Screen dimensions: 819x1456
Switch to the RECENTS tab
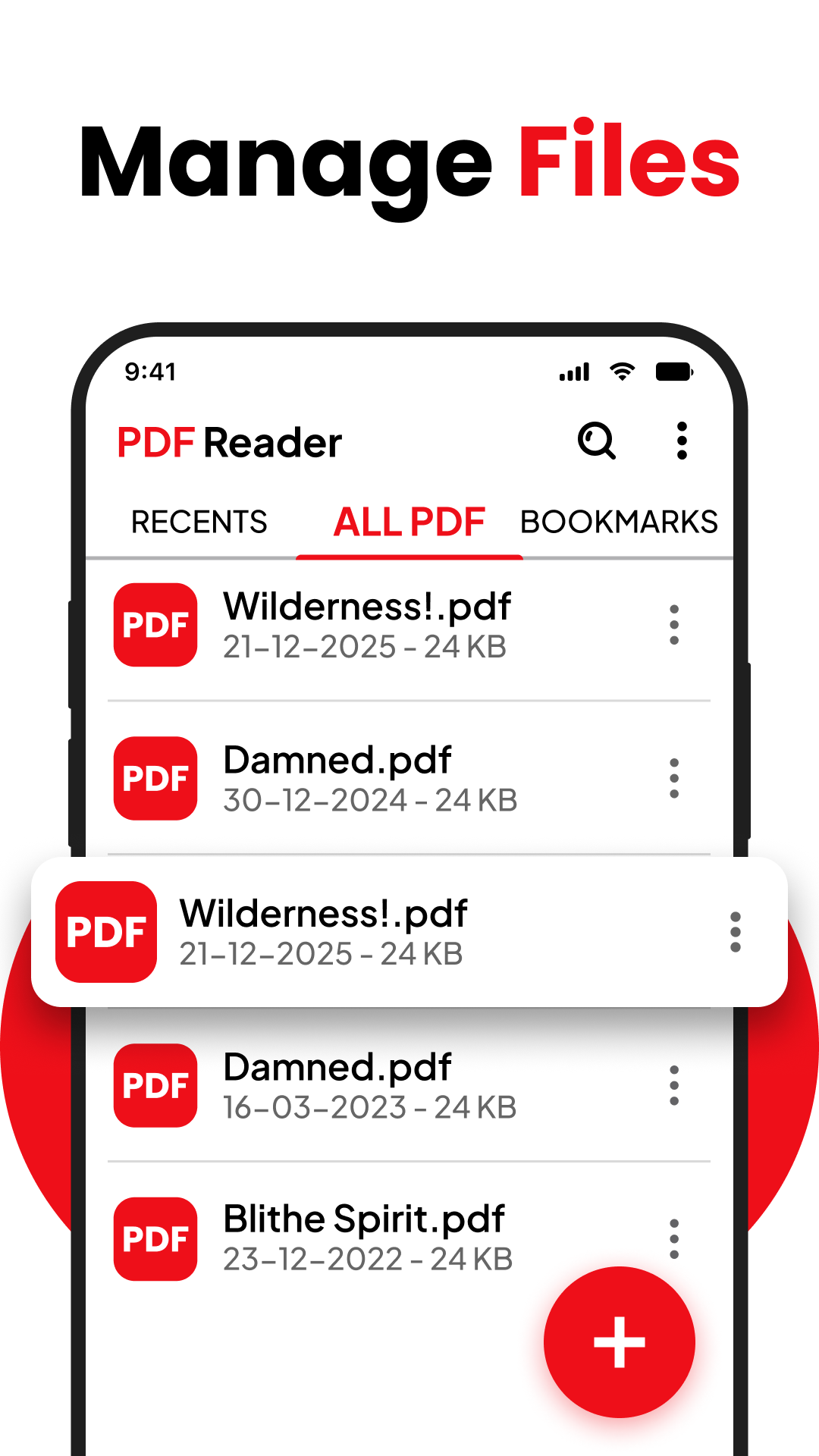(x=199, y=522)
